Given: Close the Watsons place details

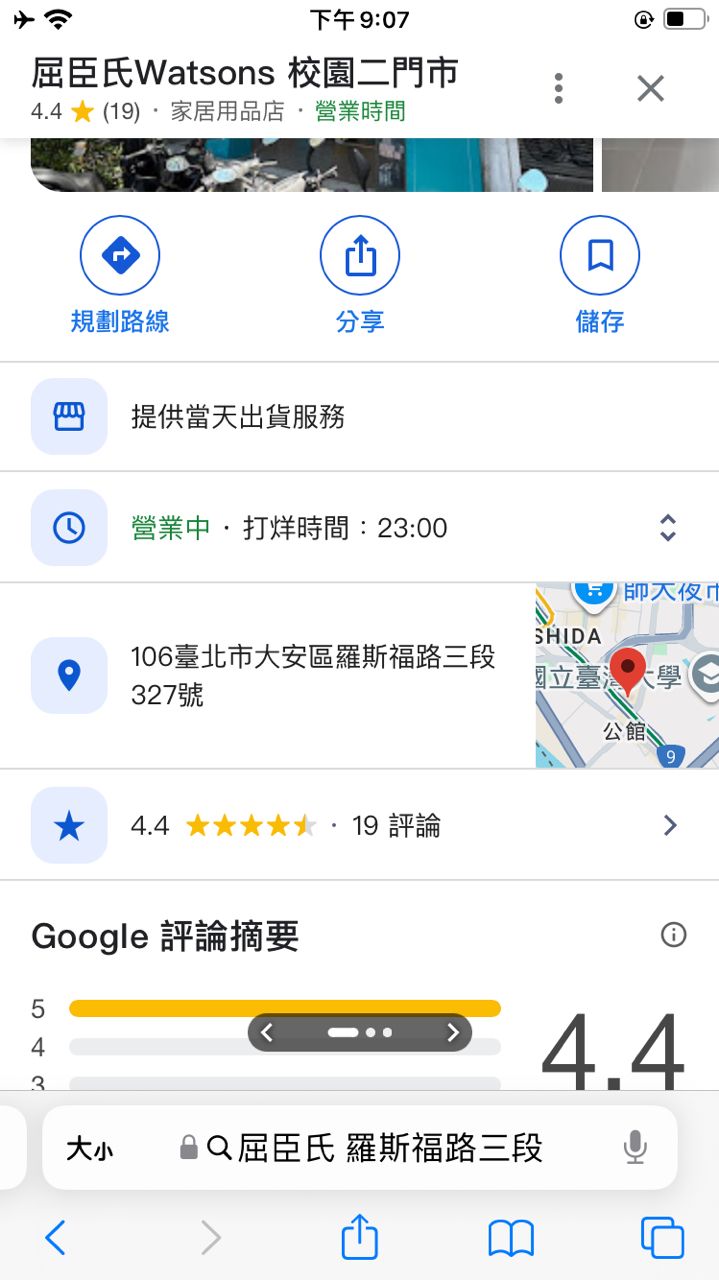Looking at the screenshot, I should click(650, 88).
